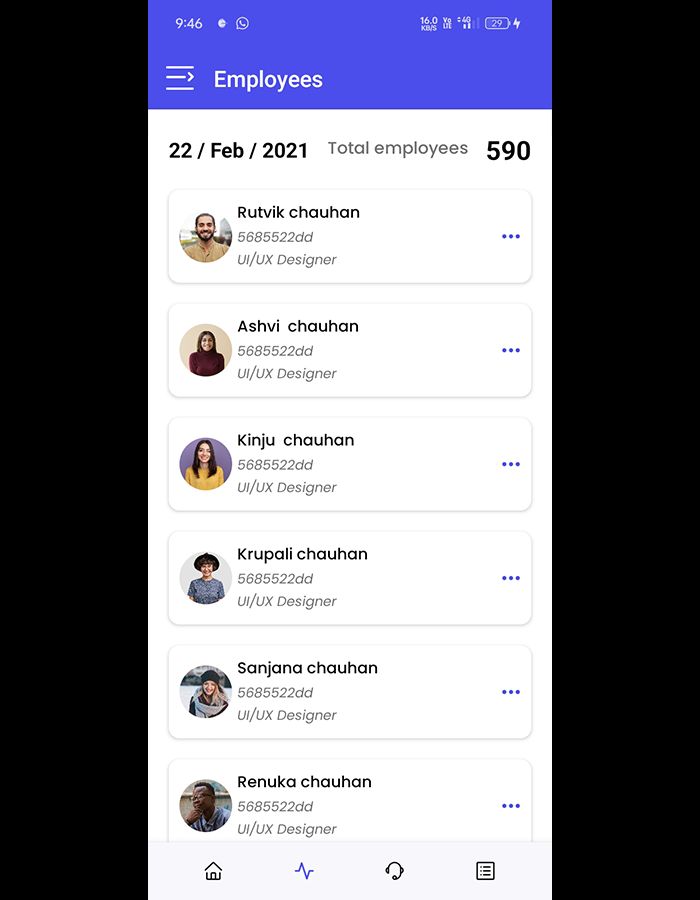700x900 pixels.
Task: Open more options for Kinju chauhan
Action: tap(511, 465)
